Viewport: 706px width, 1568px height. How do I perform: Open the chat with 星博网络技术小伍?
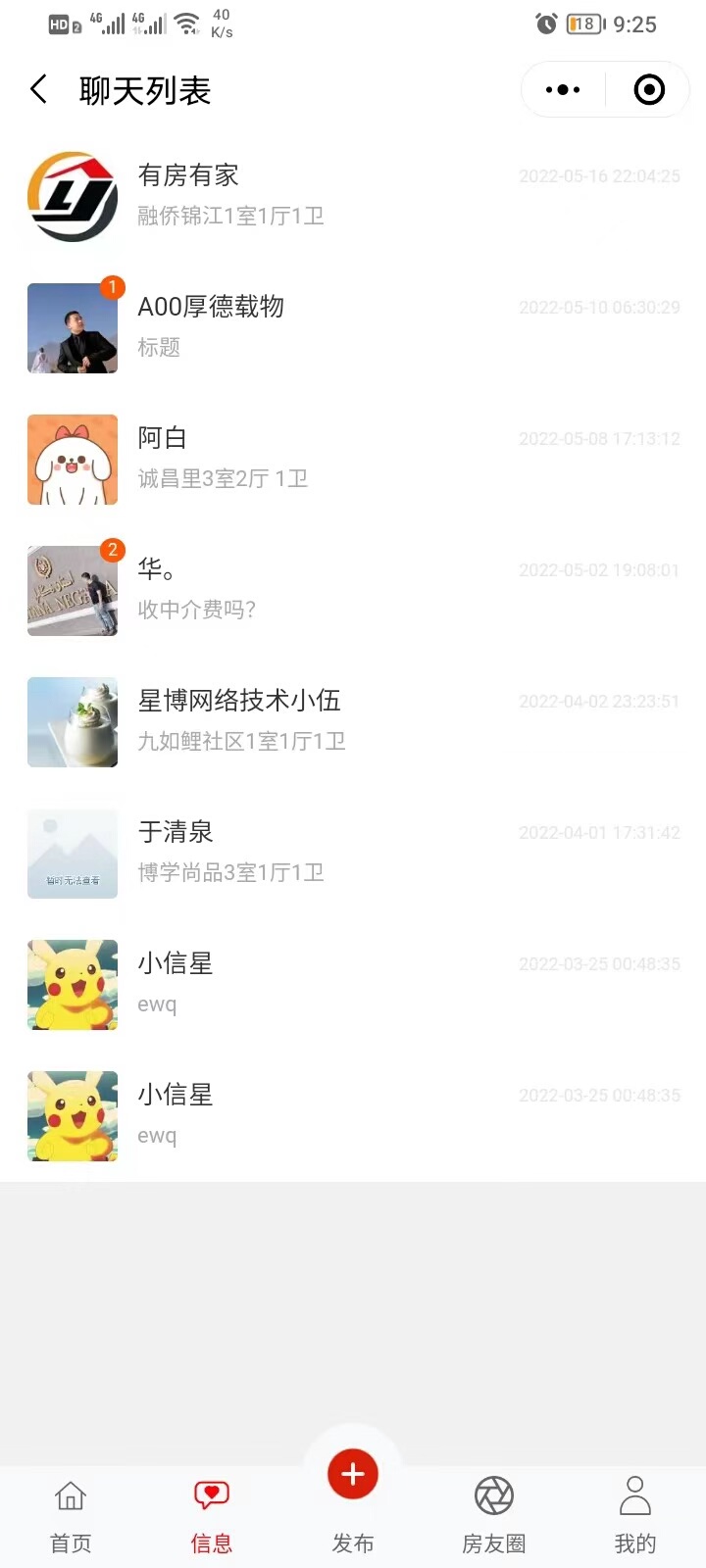click(x=353, y=721)
